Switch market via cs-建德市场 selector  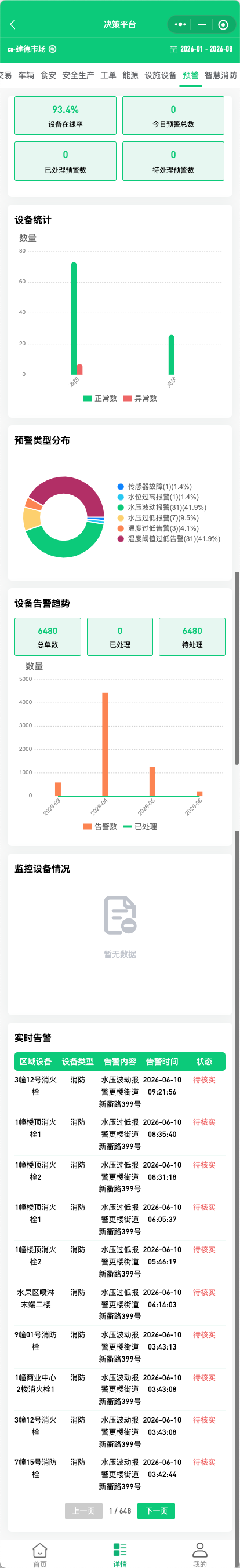click(32, 49)
